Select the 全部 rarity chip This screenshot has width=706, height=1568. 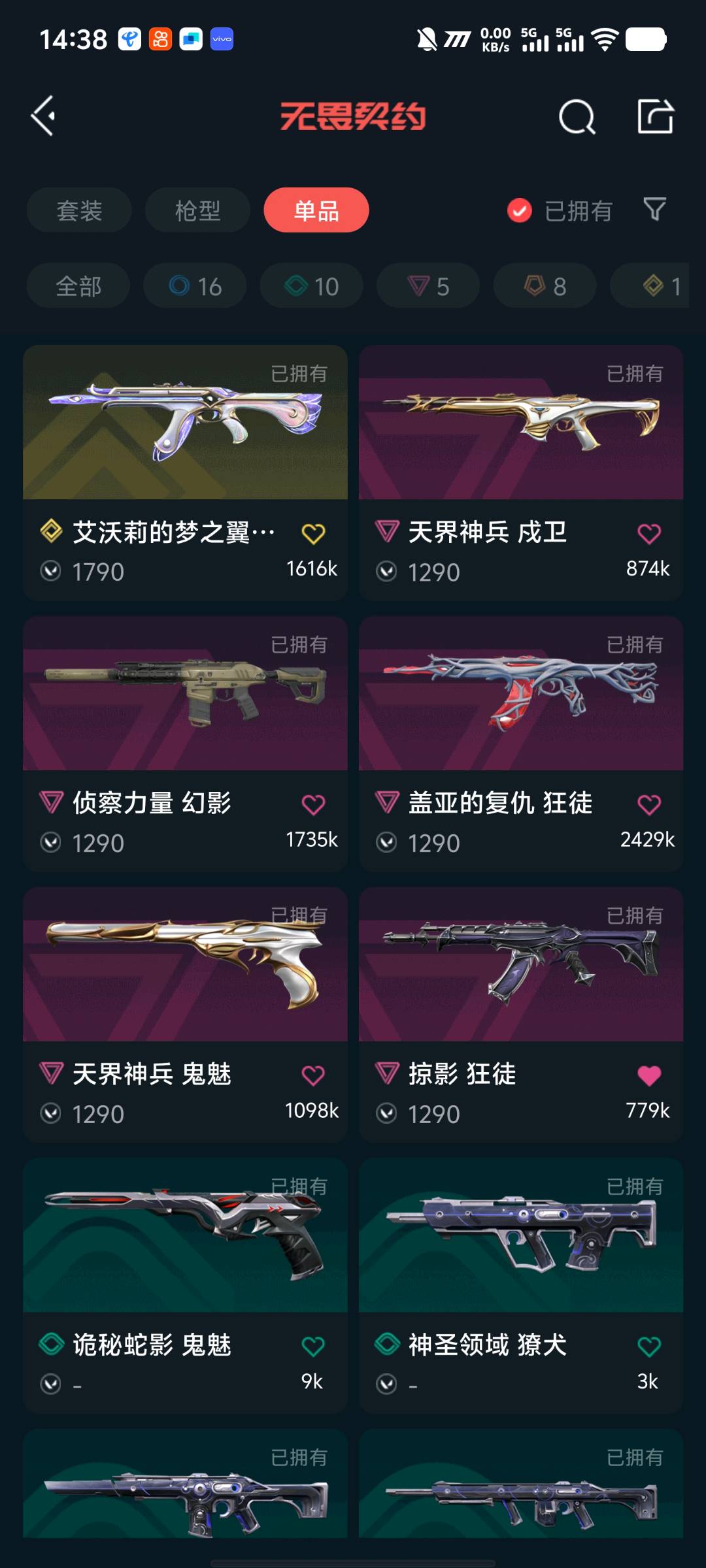coord(78,286)
